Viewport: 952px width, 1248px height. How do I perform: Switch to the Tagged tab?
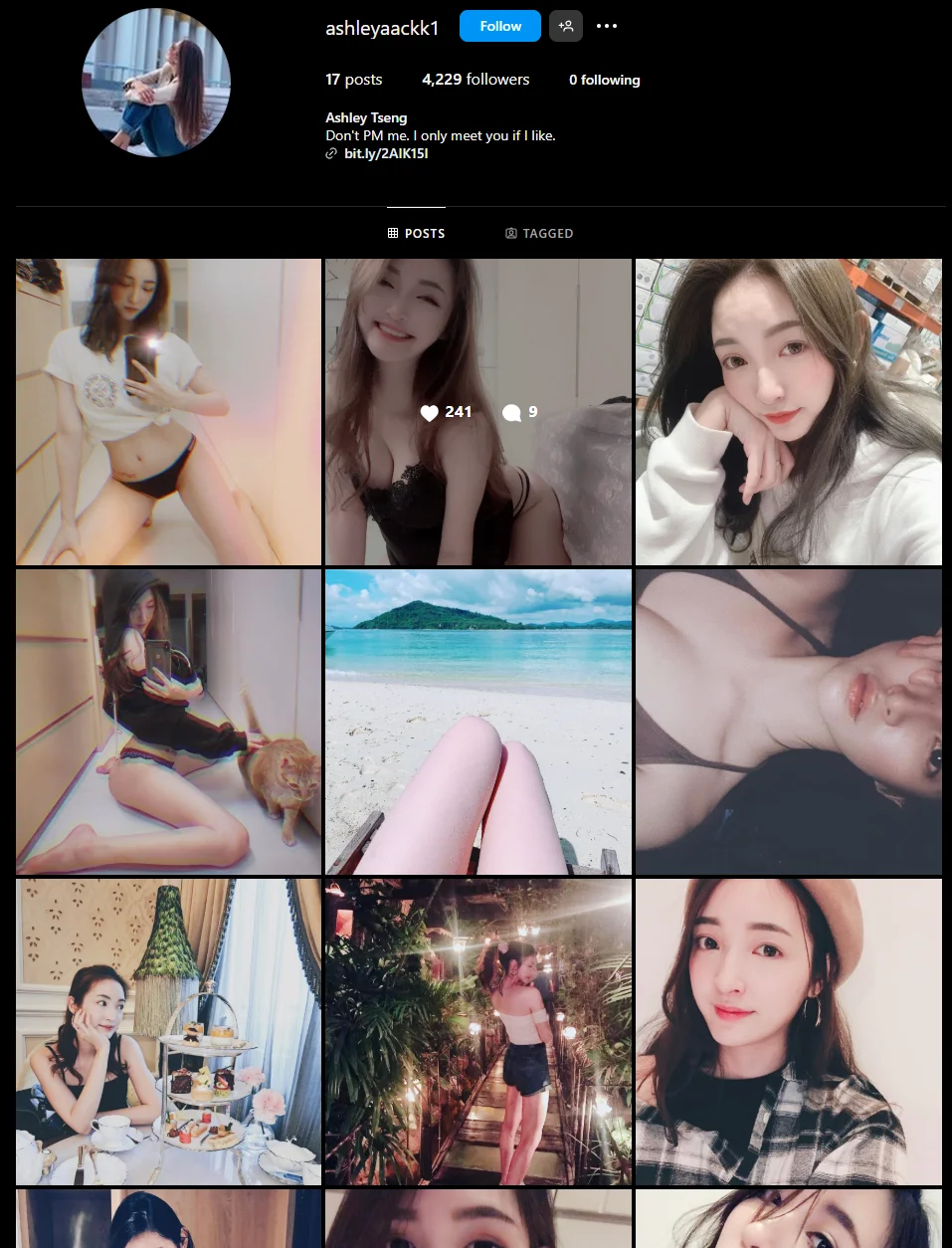[x=539, y=233]
